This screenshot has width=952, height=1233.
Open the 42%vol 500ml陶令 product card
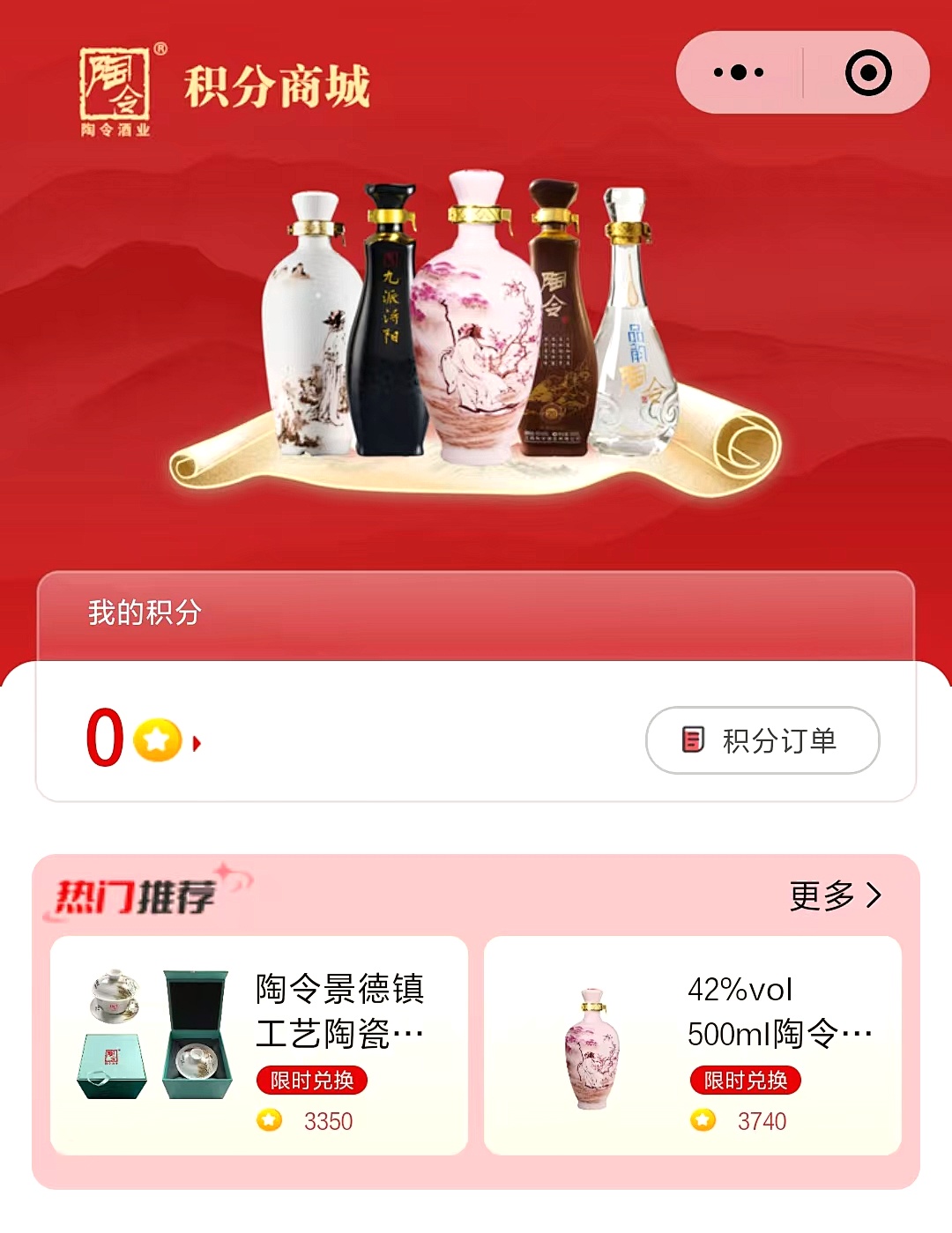692,1045
